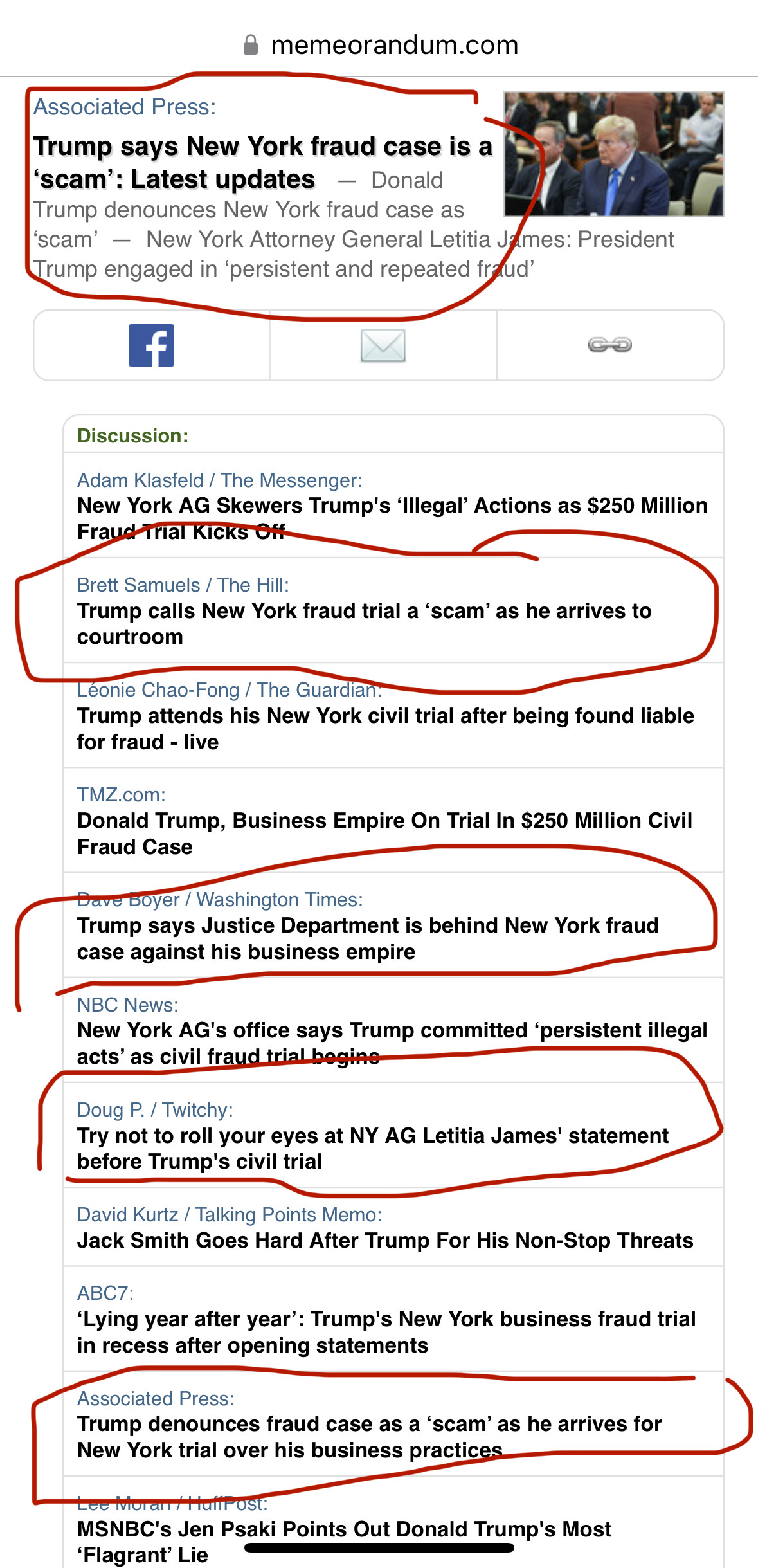Open the Trump courtroom photo thumbnail
This screenshot has width=758, height=1568.
pyautogui.click(x=613, y=154)
